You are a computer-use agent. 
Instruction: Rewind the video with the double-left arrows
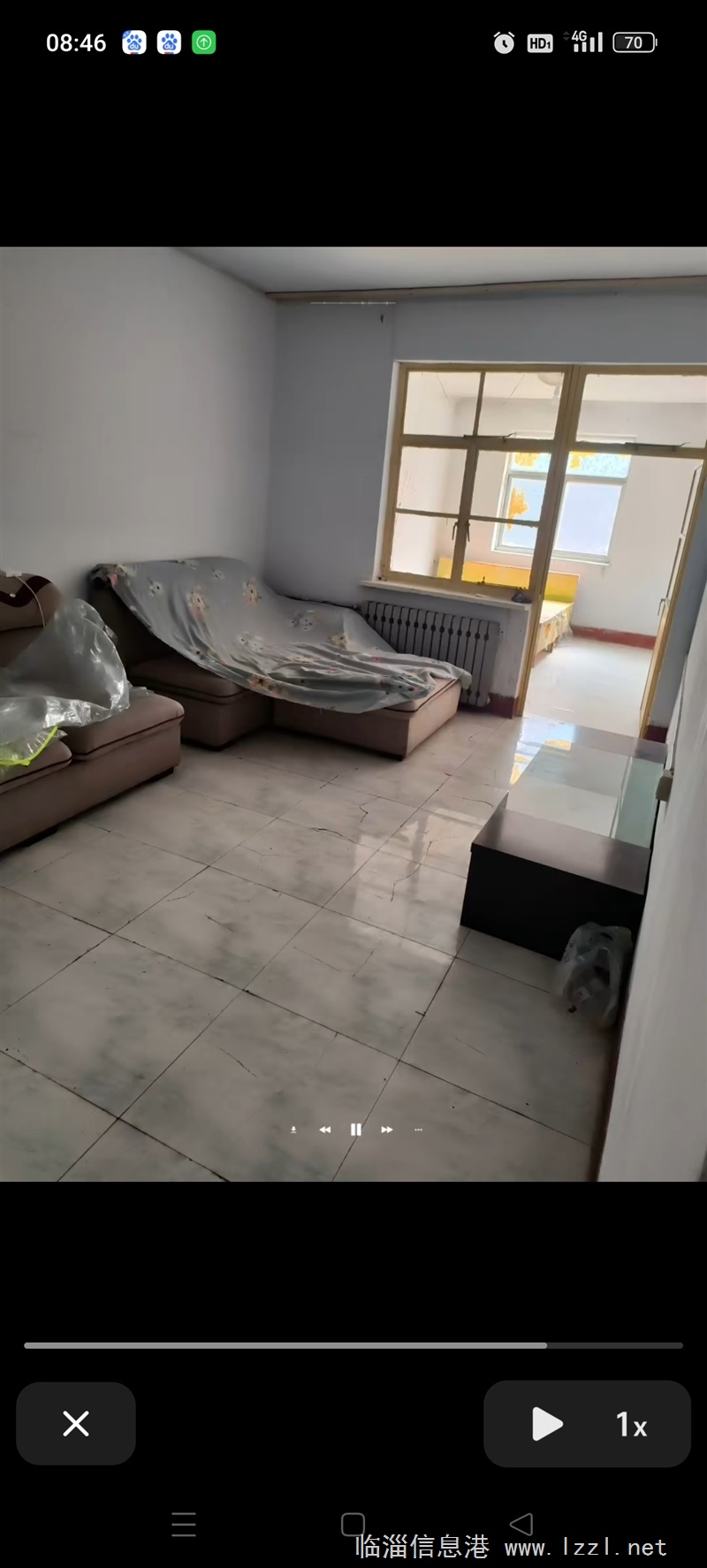click(x=325, y=1130)
